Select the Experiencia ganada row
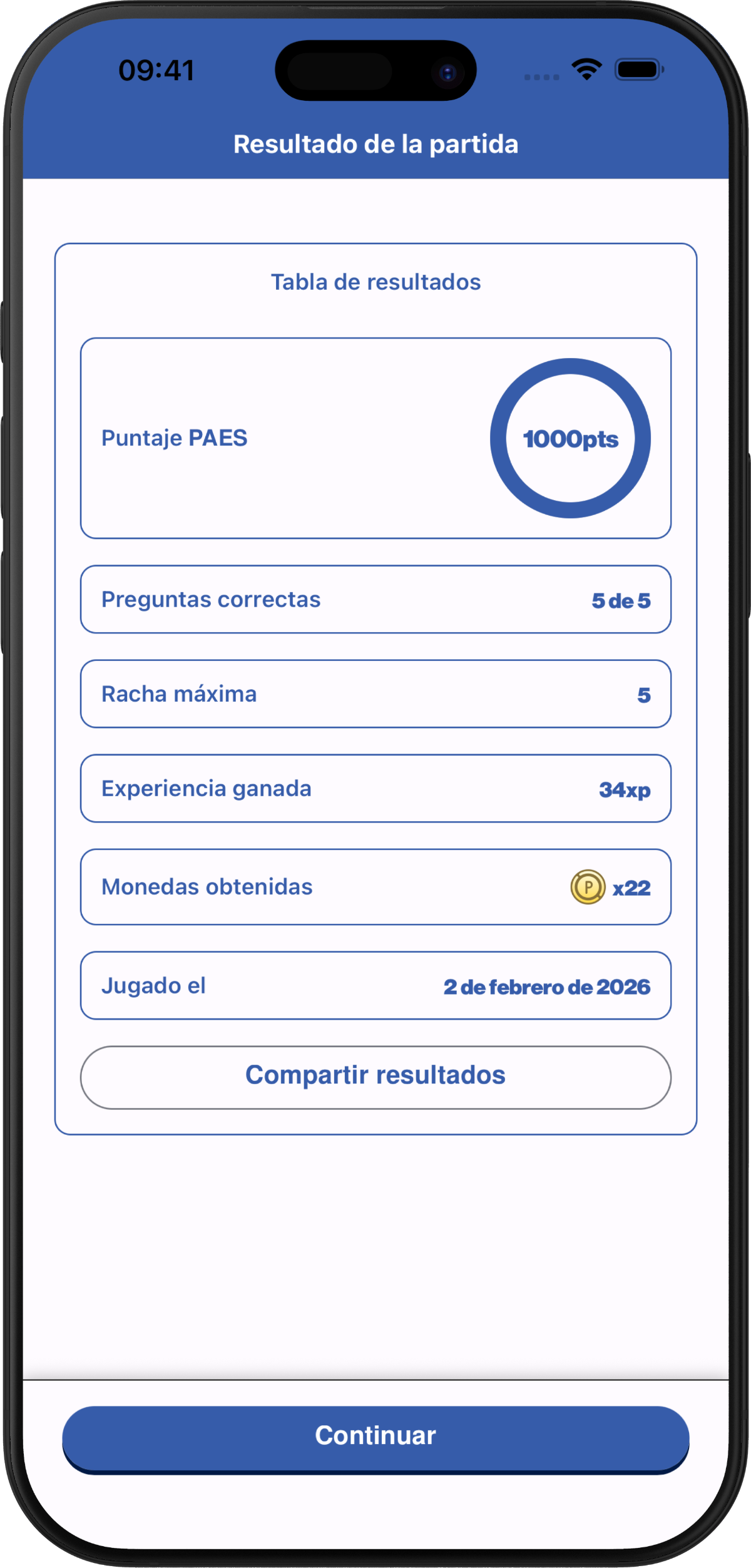Screen dimensions: 751x1568 point(375,789)
